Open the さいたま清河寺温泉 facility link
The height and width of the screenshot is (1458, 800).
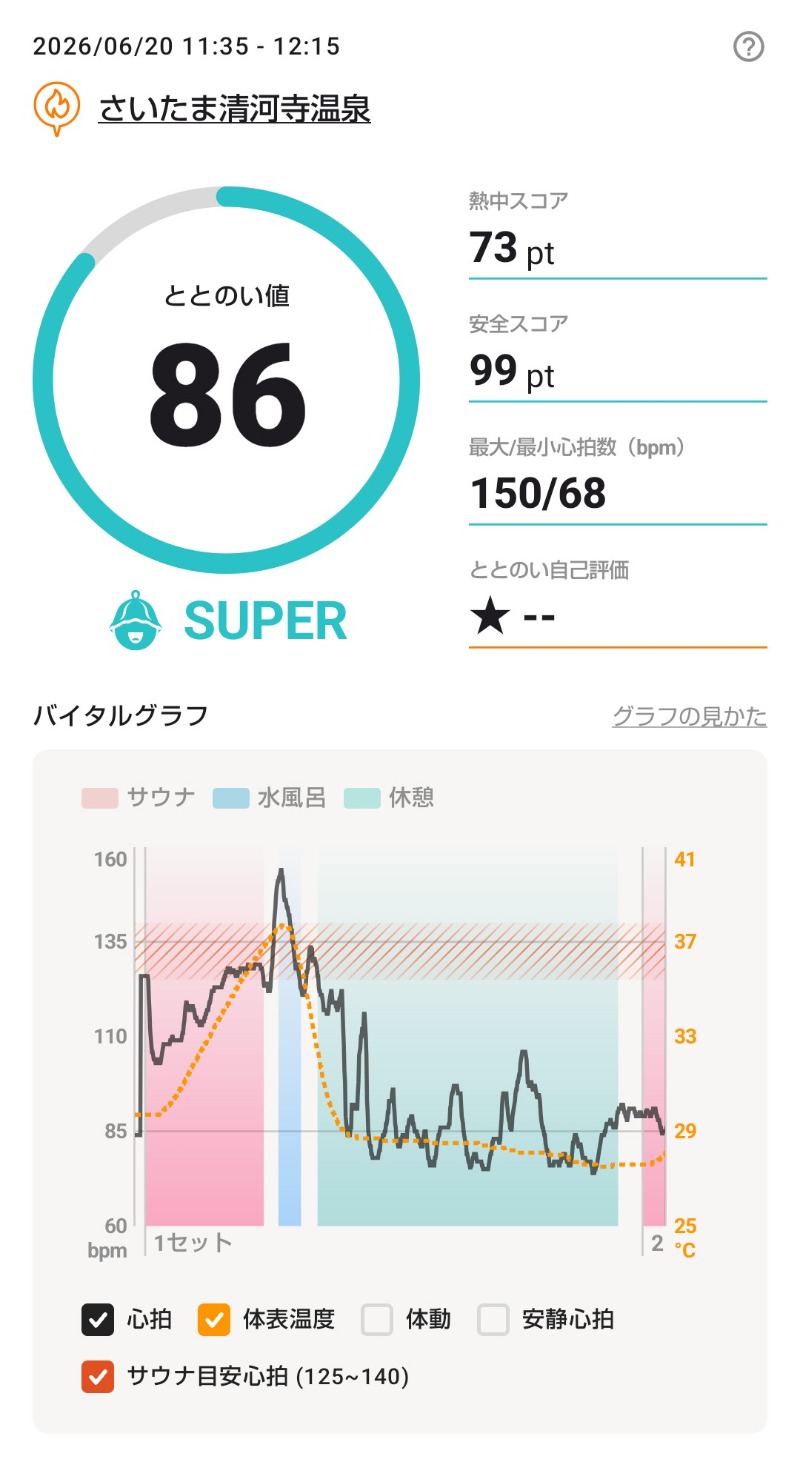(234, 108)
